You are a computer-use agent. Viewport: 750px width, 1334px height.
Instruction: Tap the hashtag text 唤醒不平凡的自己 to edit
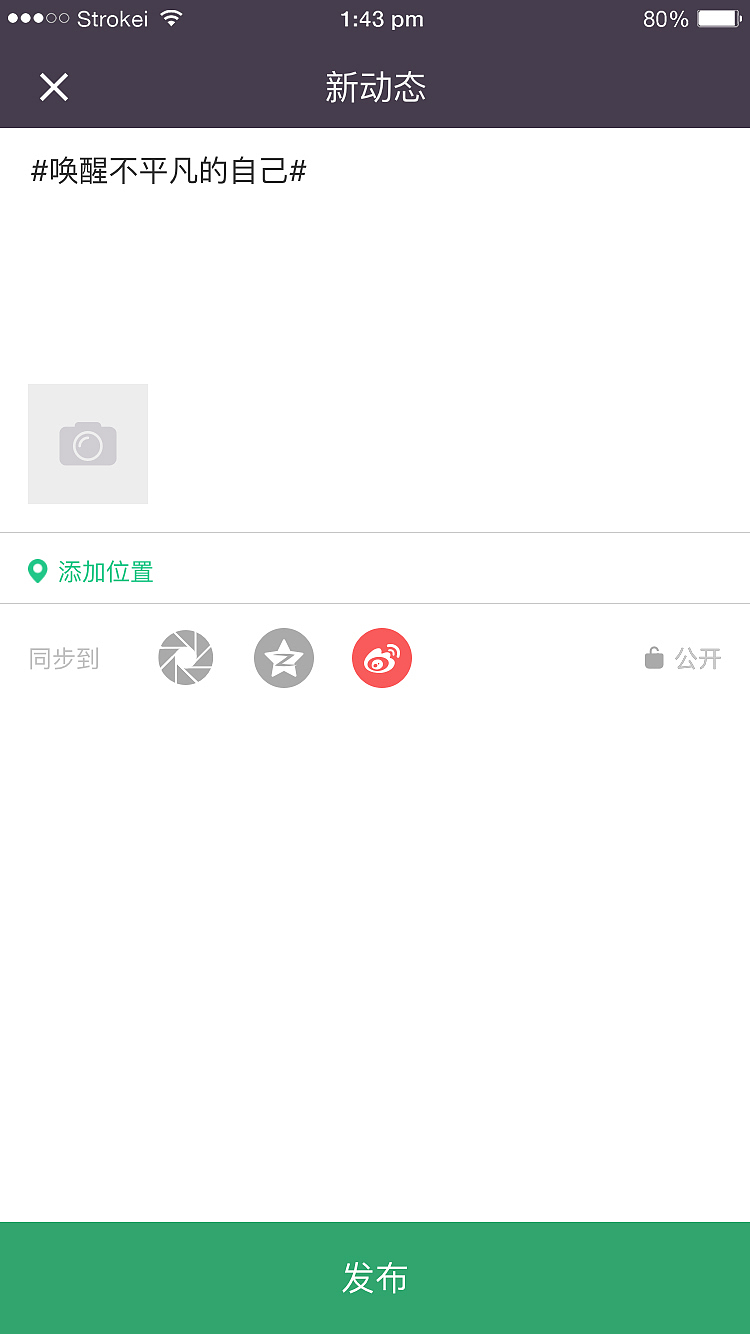click(x=170, y=170)
